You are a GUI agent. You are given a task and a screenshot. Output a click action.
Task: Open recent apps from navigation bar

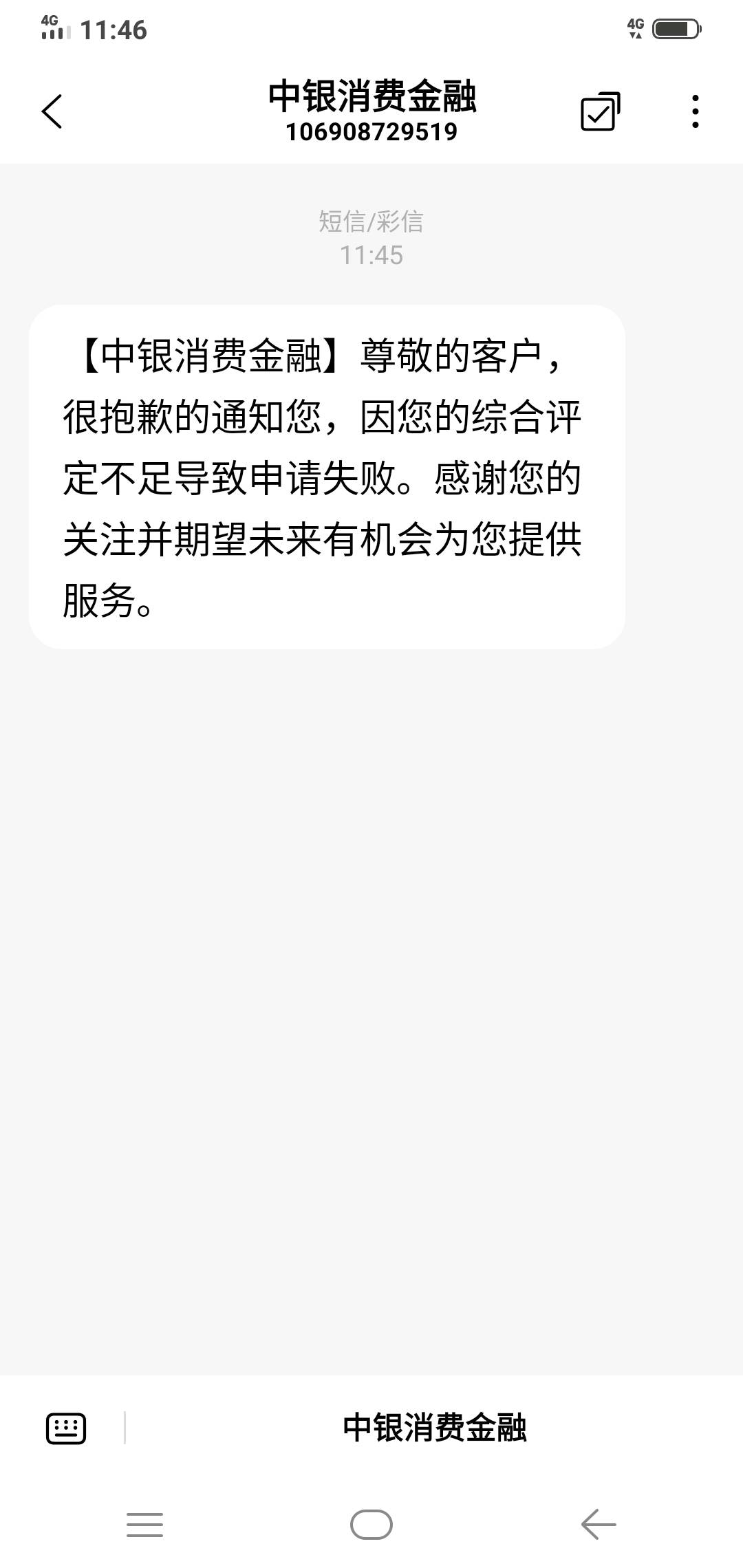[145, 1525]
